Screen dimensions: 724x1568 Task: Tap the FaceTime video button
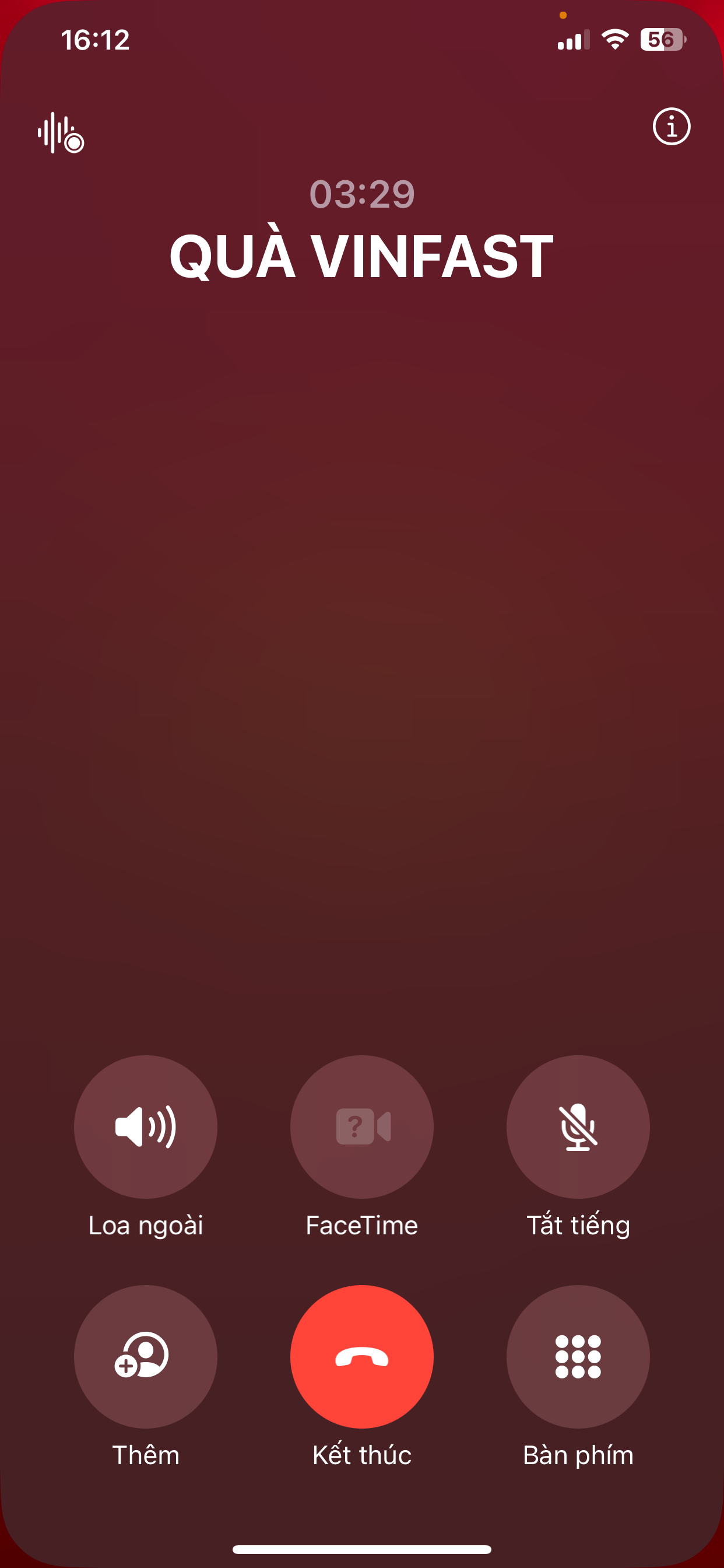click(362, 1126)
